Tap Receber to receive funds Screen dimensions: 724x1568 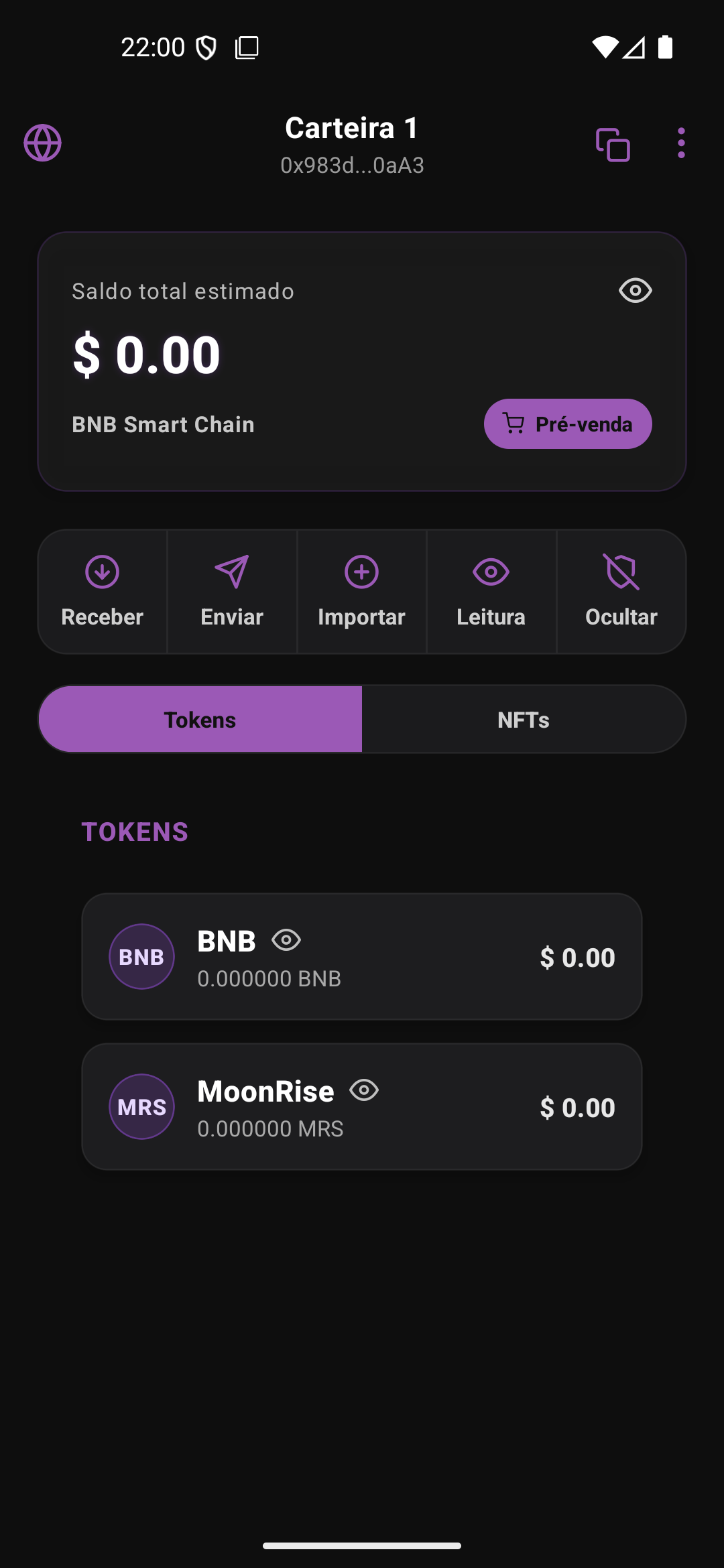[103, 591]
